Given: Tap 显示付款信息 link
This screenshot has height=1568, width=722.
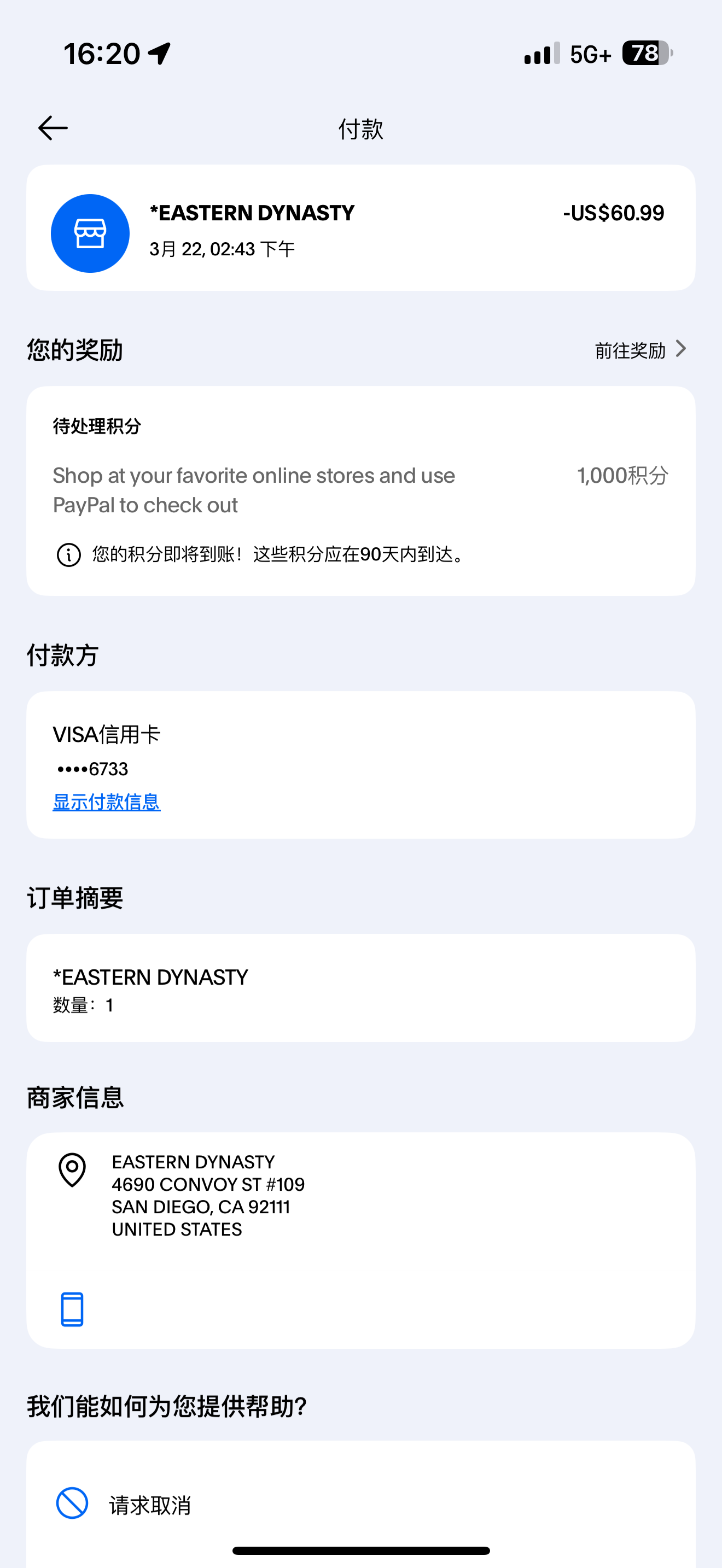Looking at the screenshot, I should pos(107,801).
